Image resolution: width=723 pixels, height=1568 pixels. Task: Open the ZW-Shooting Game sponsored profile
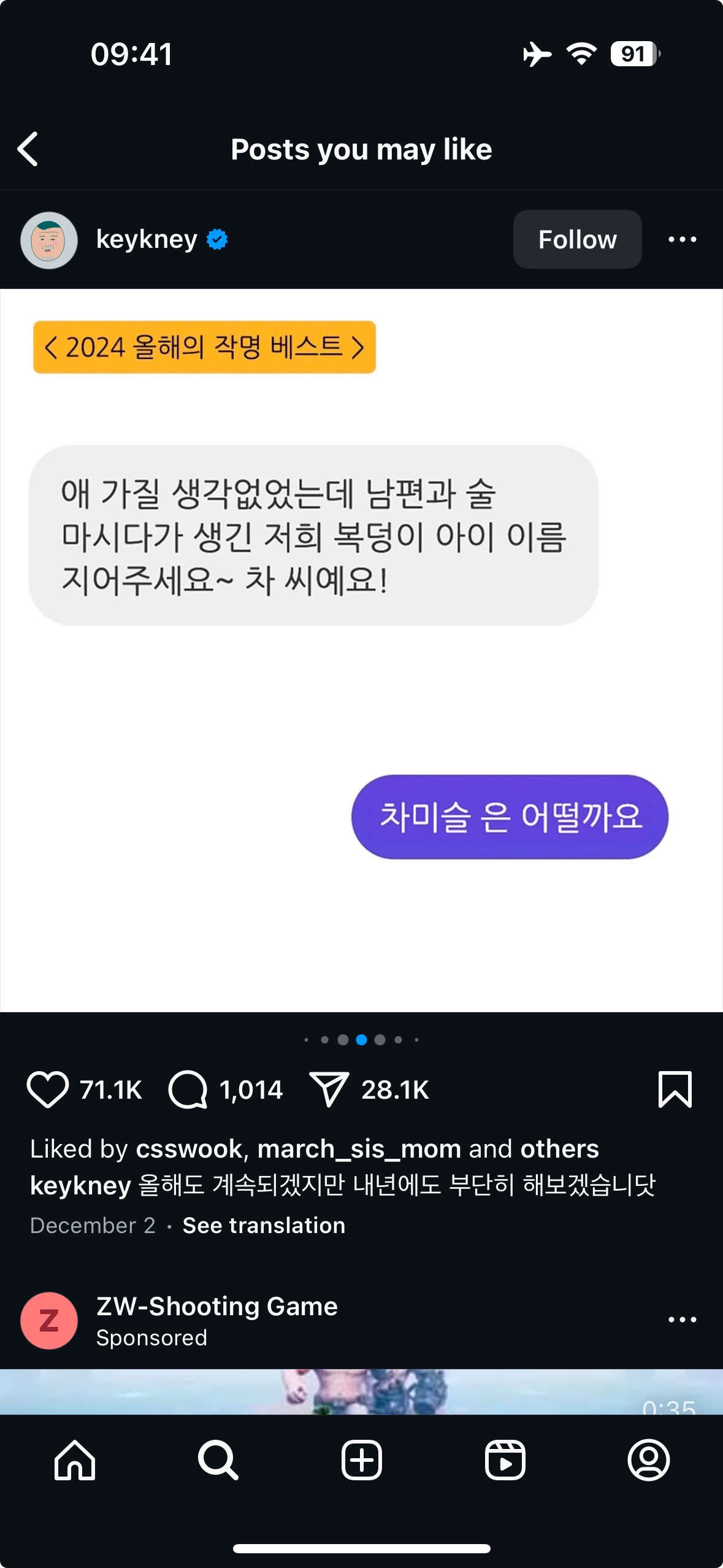click(x=216, y=1307)
